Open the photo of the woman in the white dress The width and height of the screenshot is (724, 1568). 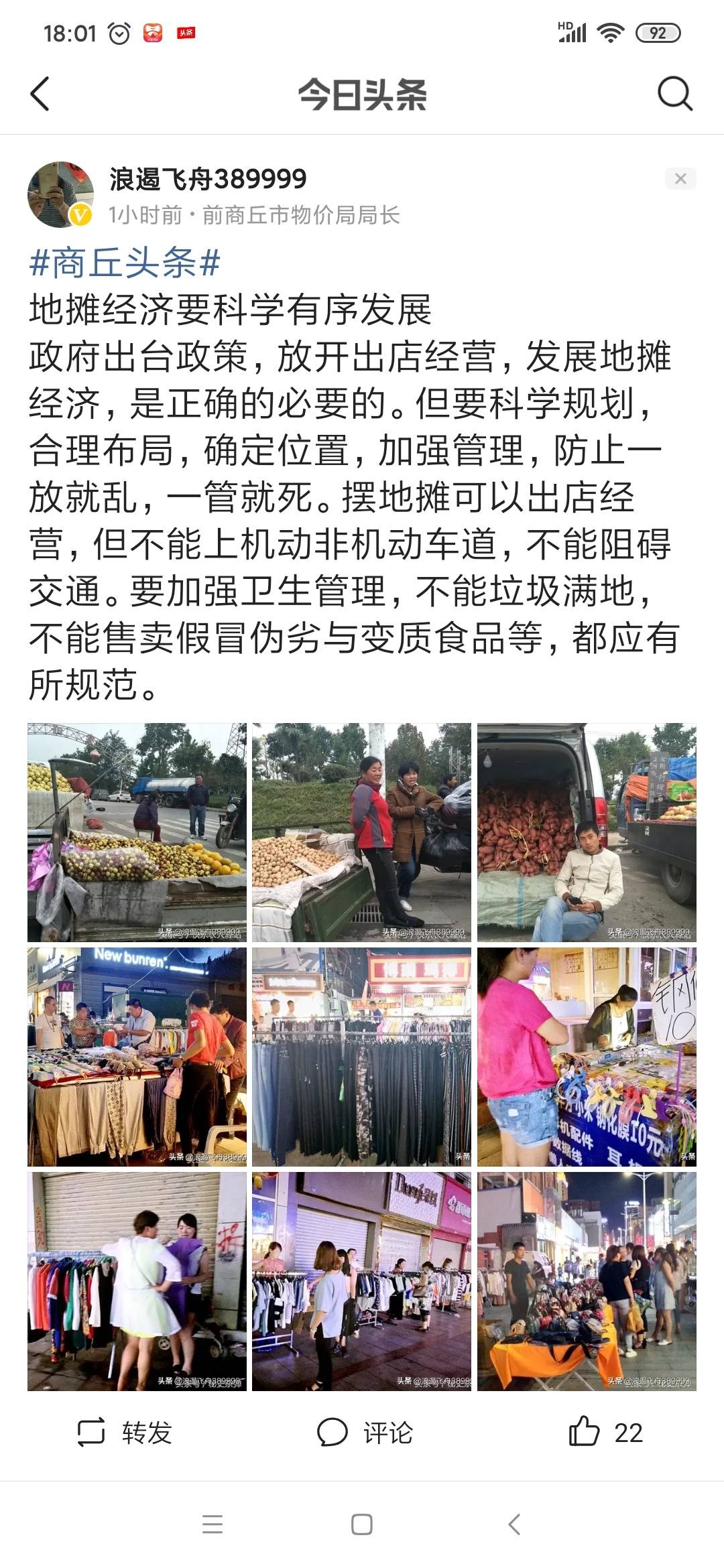pos(137,1281)
